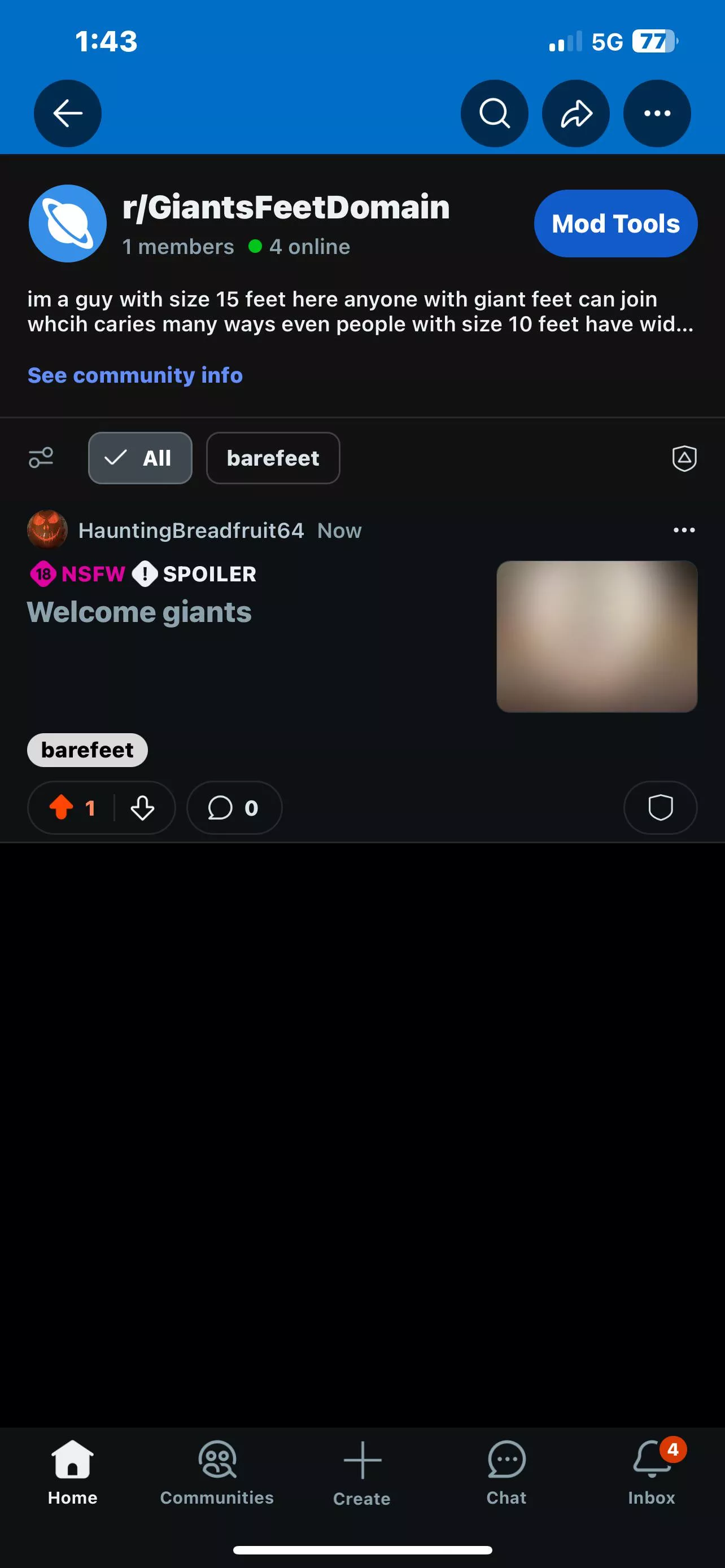Open Mod Tools
This screenshot has width=725, height=1568.
[615, 224]
